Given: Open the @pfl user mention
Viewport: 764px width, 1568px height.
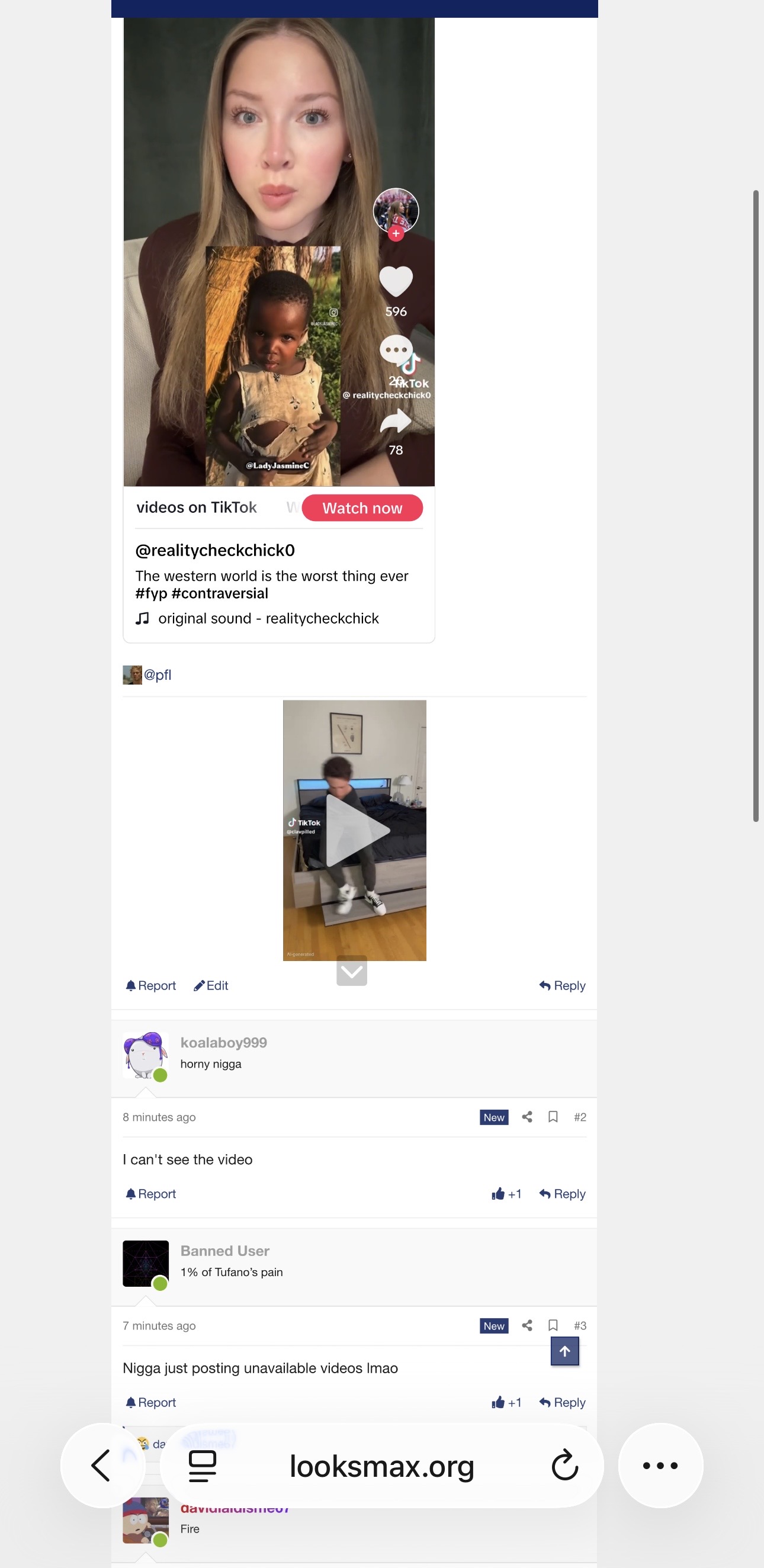Looking at the screenshot, I should [x=157, y=674].
